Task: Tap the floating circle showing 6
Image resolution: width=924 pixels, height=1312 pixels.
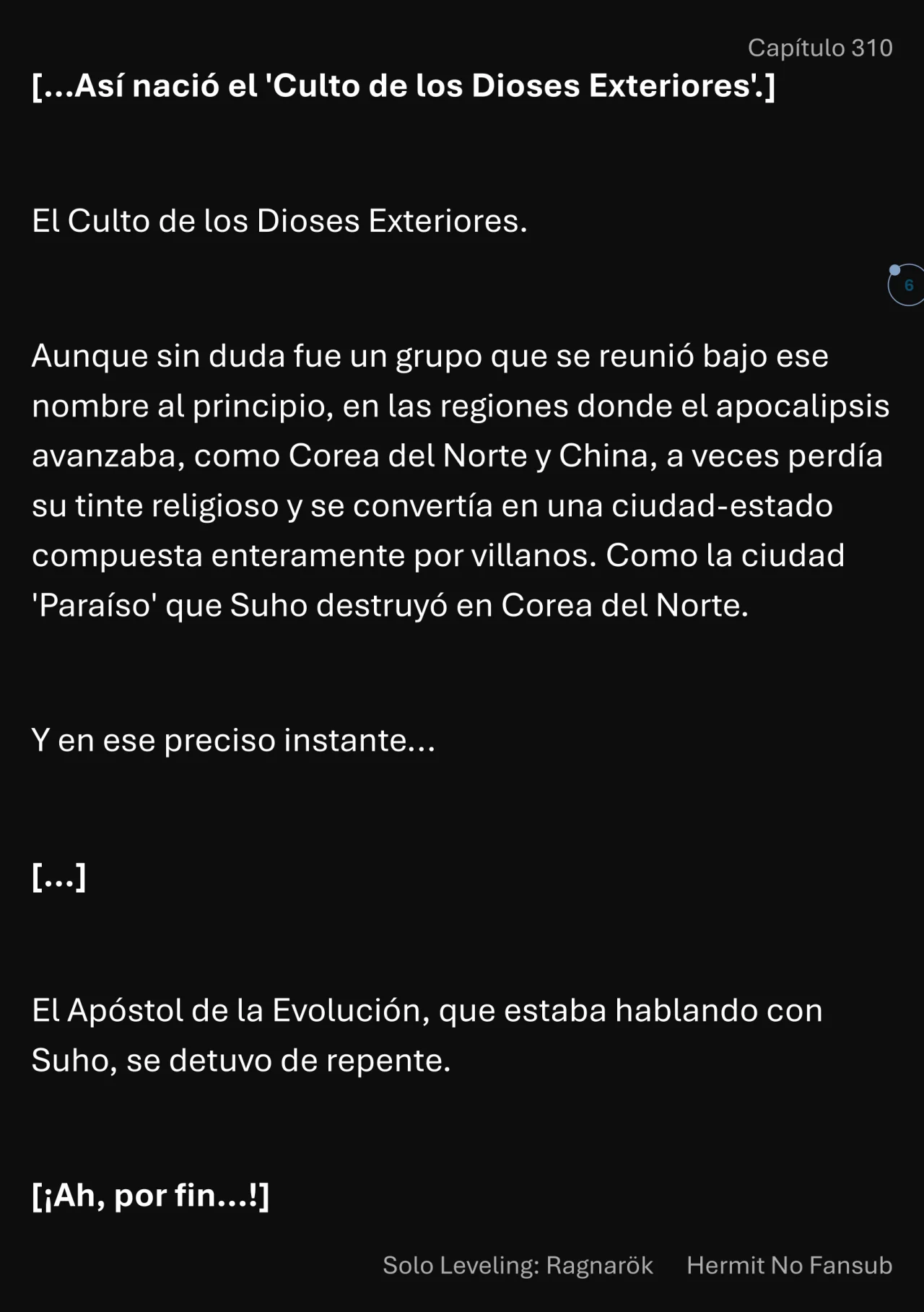Action: [x=907, y=285]
